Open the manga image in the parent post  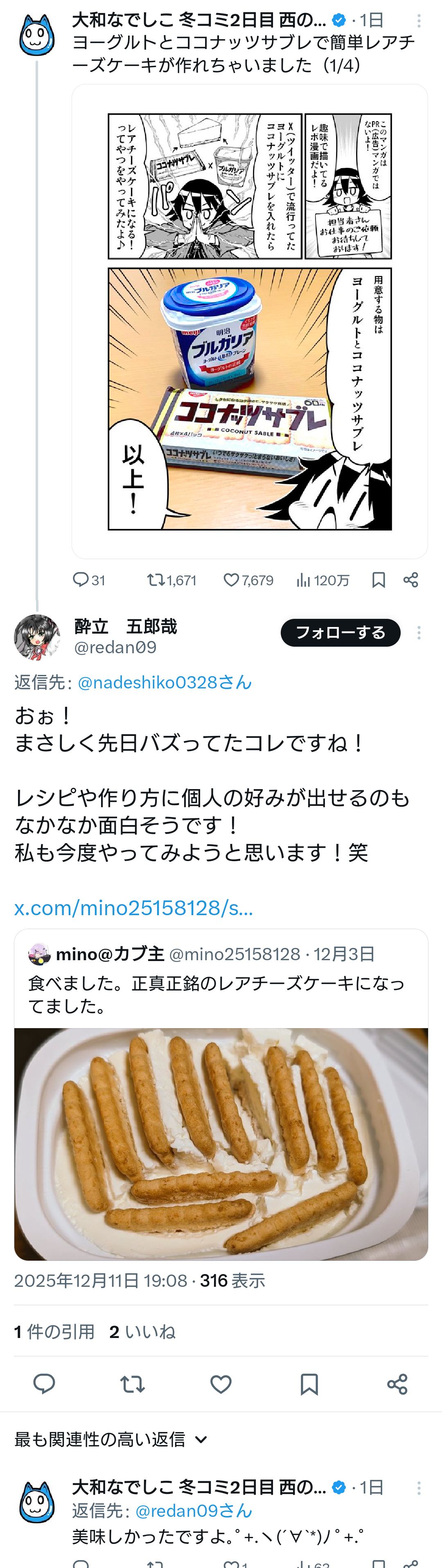pos(250,321)
